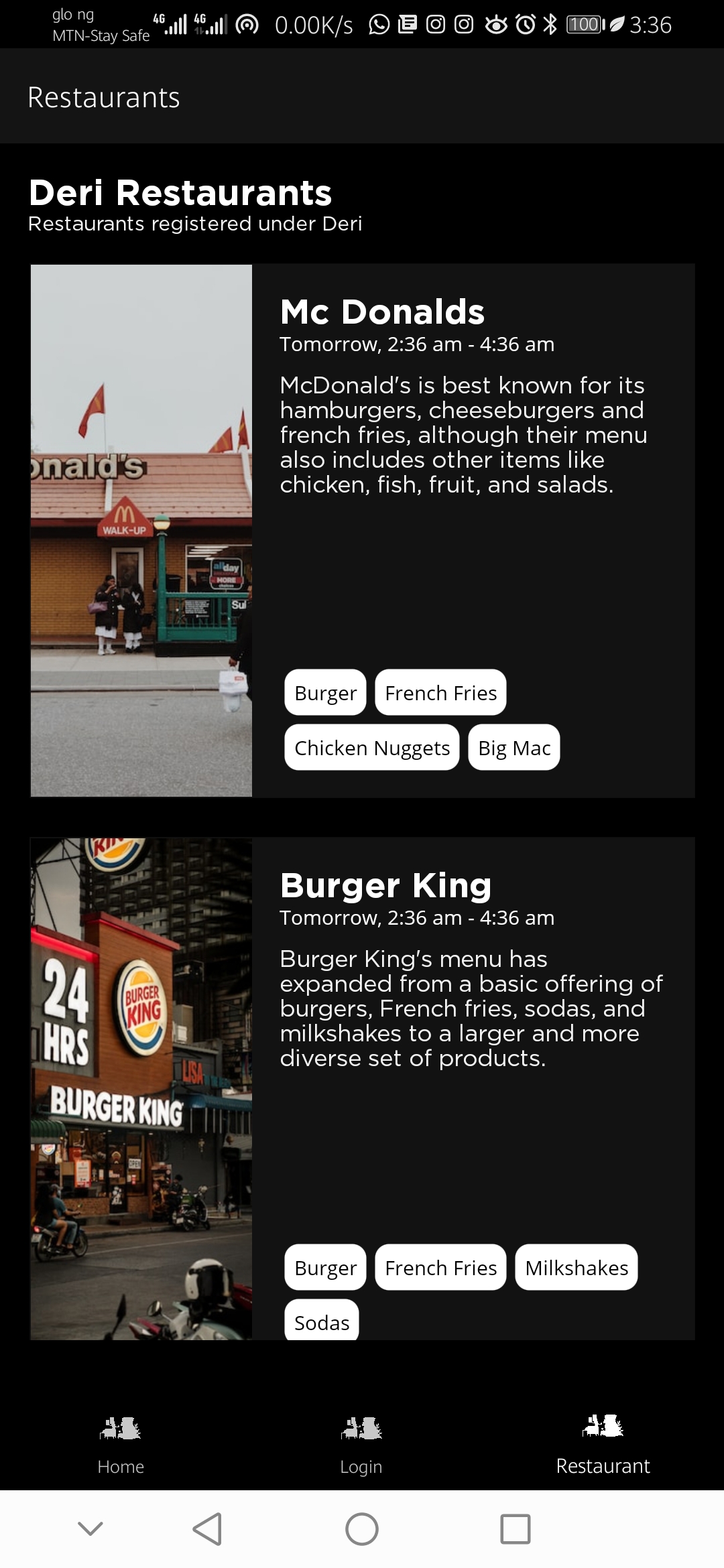724x1568 pixels.
Task: Choose the Chicken Nuggets chip
Action: [x=372, y=748]
